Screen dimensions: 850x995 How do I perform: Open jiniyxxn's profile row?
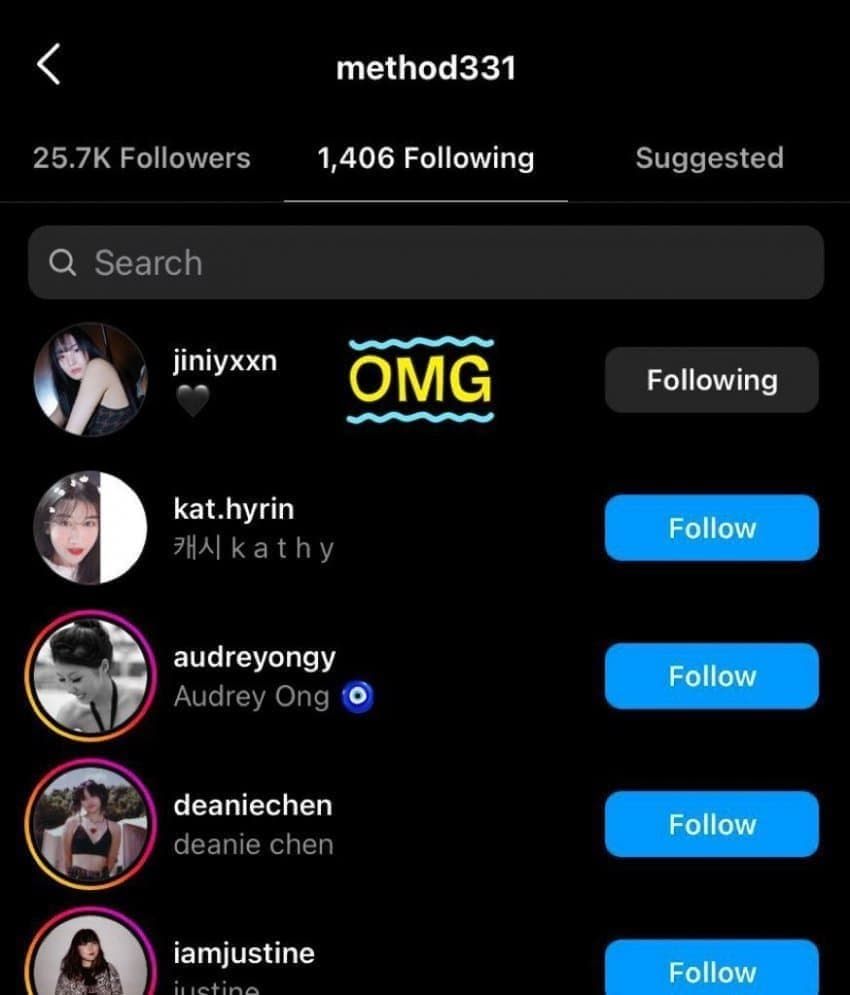click(225, 362)
